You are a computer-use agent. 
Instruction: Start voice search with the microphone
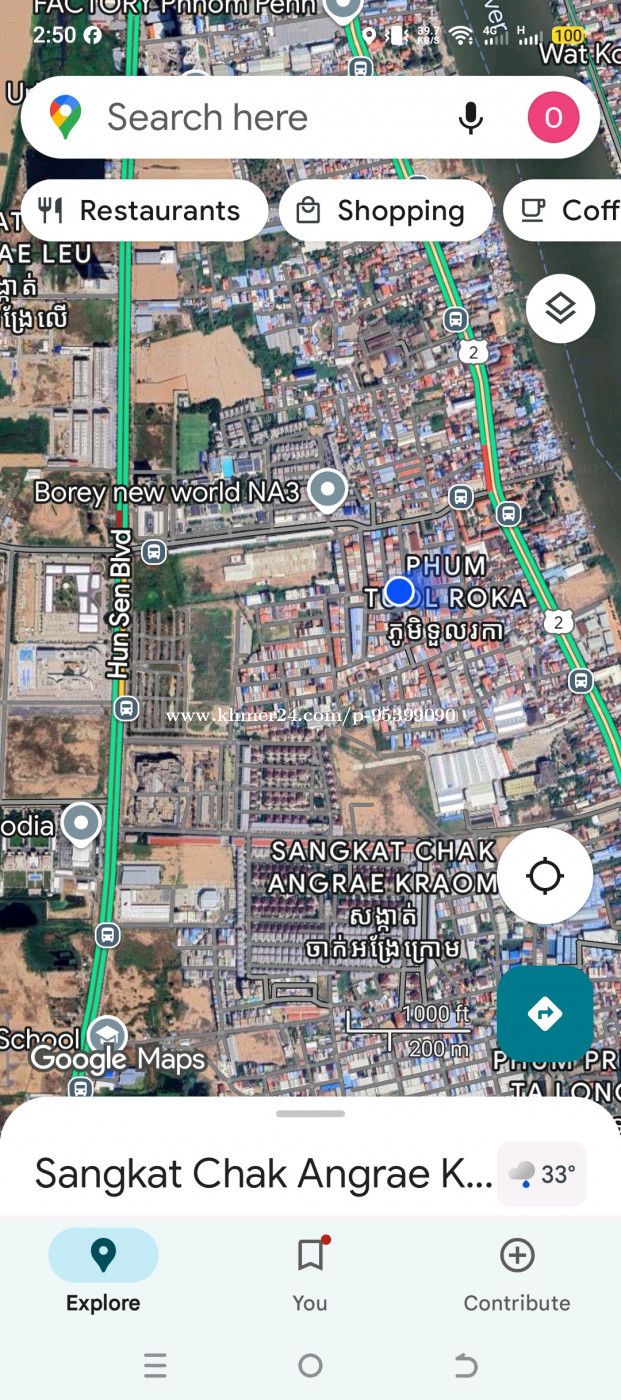click(x=470, y=118)
